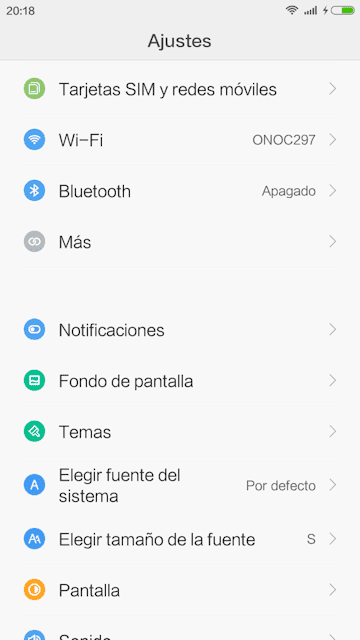The height and width of the screenshot is (640, 360).
Task: Open Fondo de pantalla settings
Action: click(180, 381)
